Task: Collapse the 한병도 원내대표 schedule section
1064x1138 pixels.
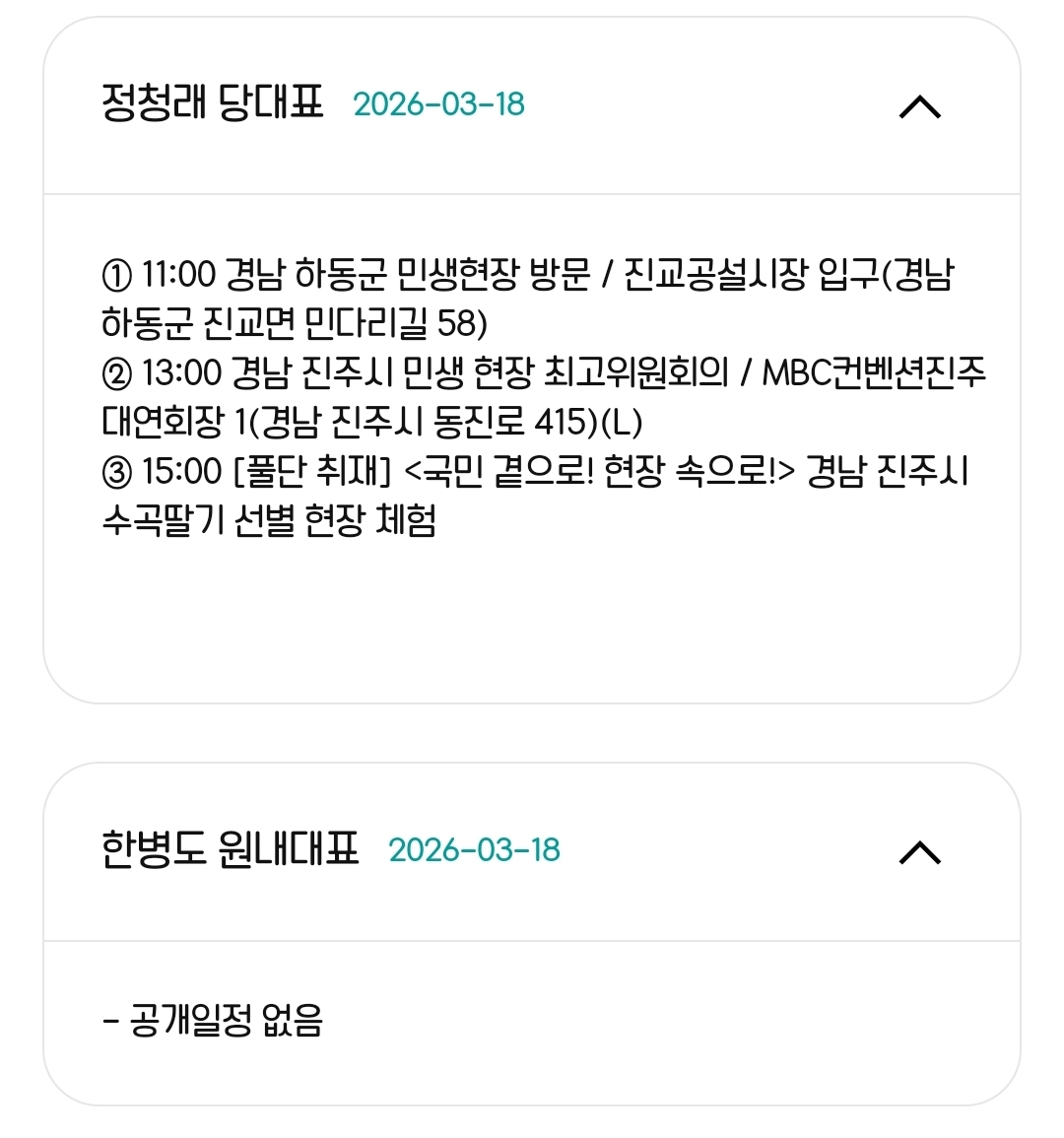Action: pos(919,852)
